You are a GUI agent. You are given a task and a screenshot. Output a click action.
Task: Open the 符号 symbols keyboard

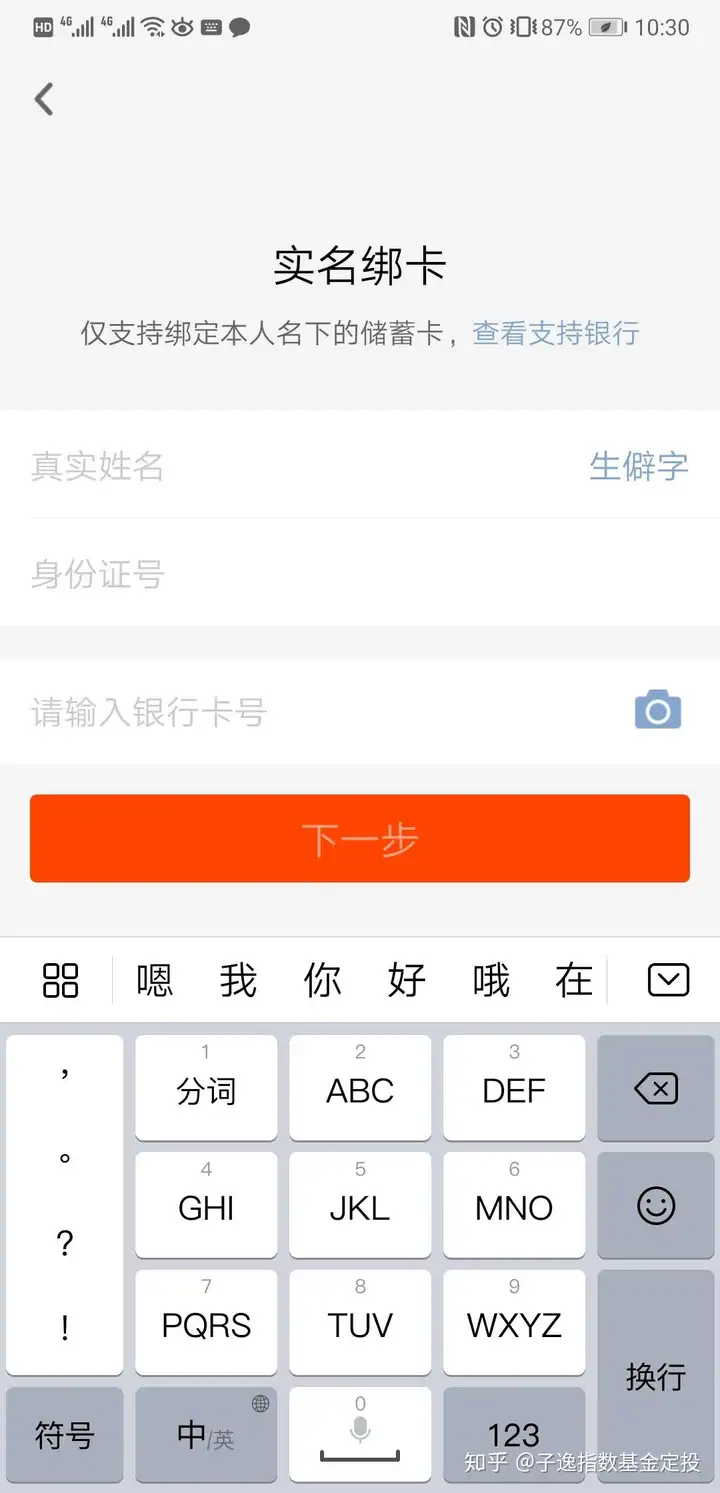(65, 1435)
